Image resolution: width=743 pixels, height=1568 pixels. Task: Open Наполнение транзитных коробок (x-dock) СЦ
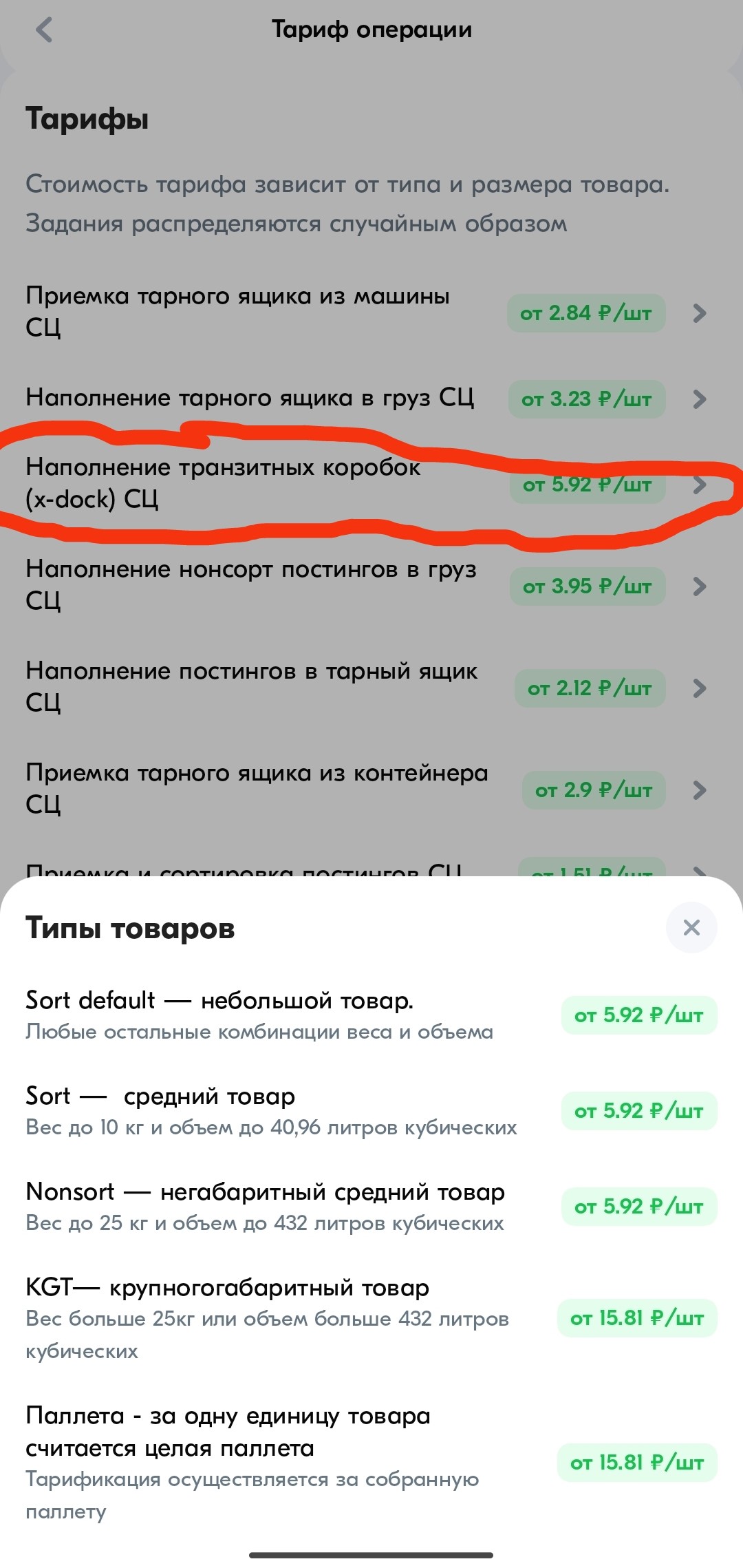pyautogui.click(x=371, y=483)
